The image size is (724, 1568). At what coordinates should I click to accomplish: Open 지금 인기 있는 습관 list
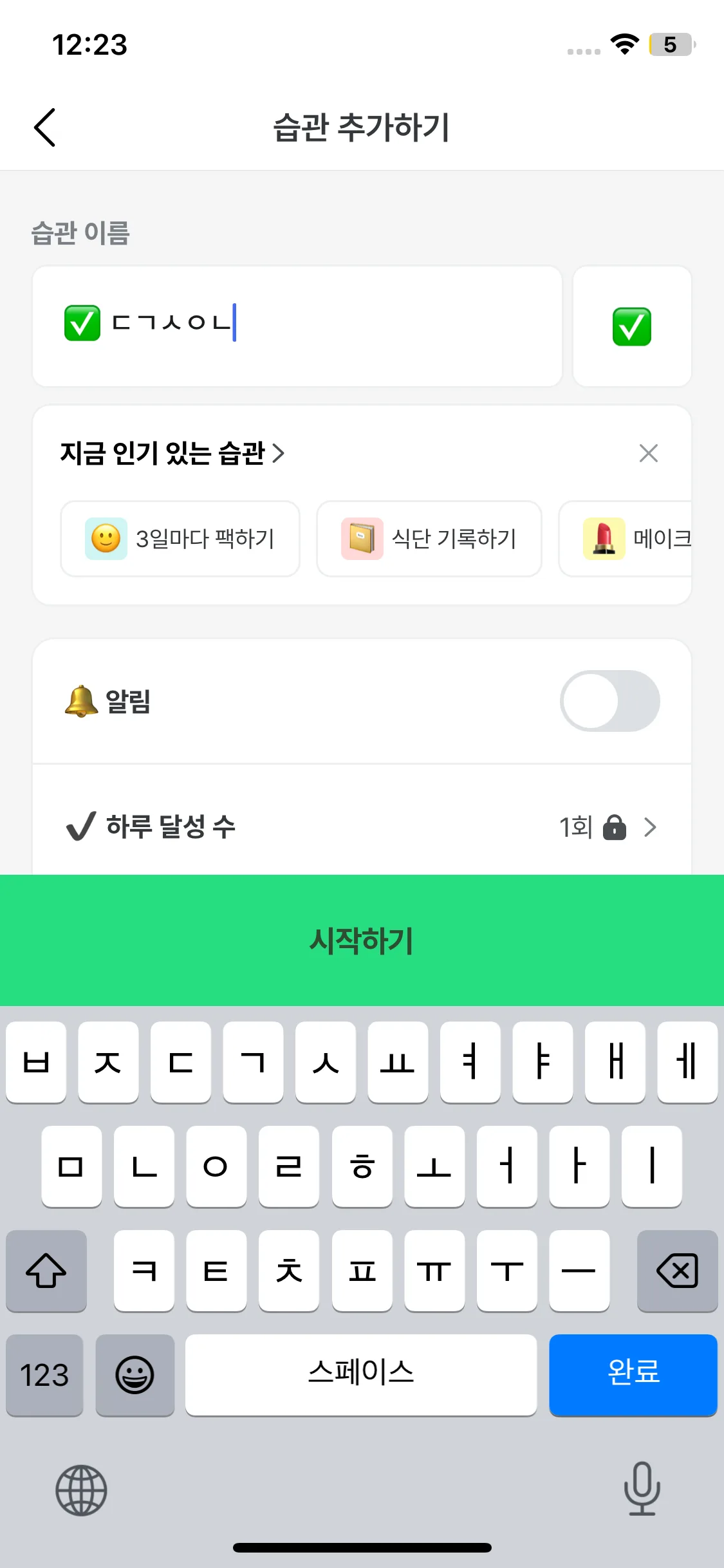172,453
